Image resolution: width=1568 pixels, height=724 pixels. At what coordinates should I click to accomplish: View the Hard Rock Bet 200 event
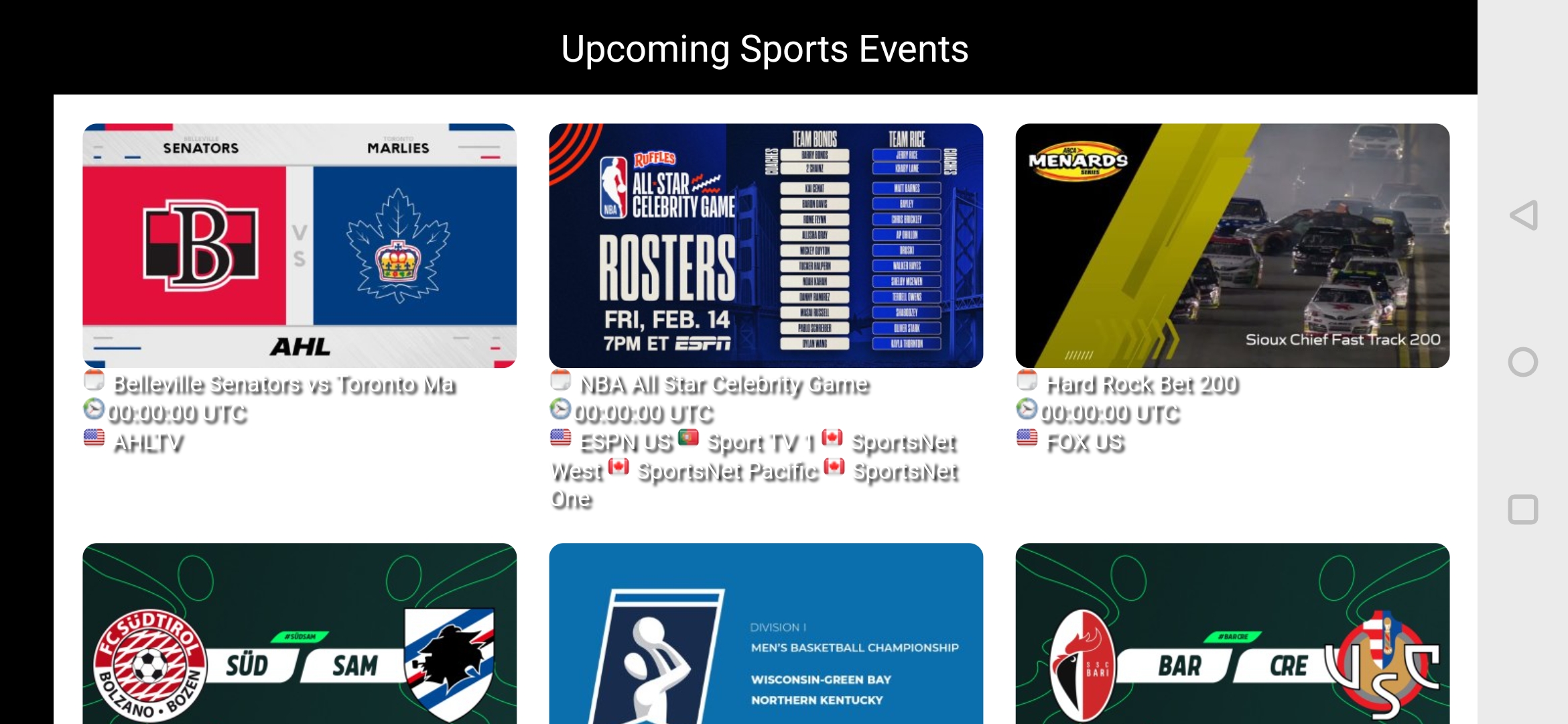1232,245
